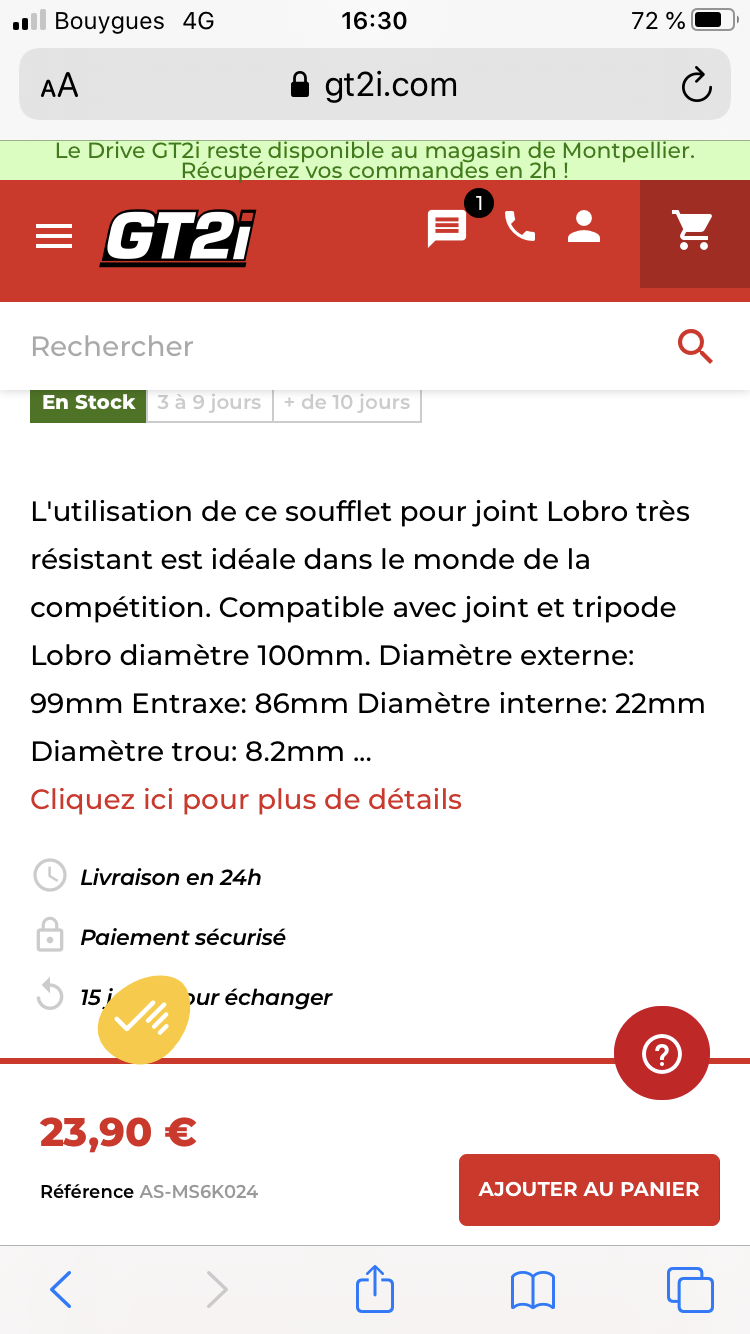This screenshot has height=1334, width=750.
Task: Open the red help question button
Action: pyautogui.click(x=662, y=1053)
